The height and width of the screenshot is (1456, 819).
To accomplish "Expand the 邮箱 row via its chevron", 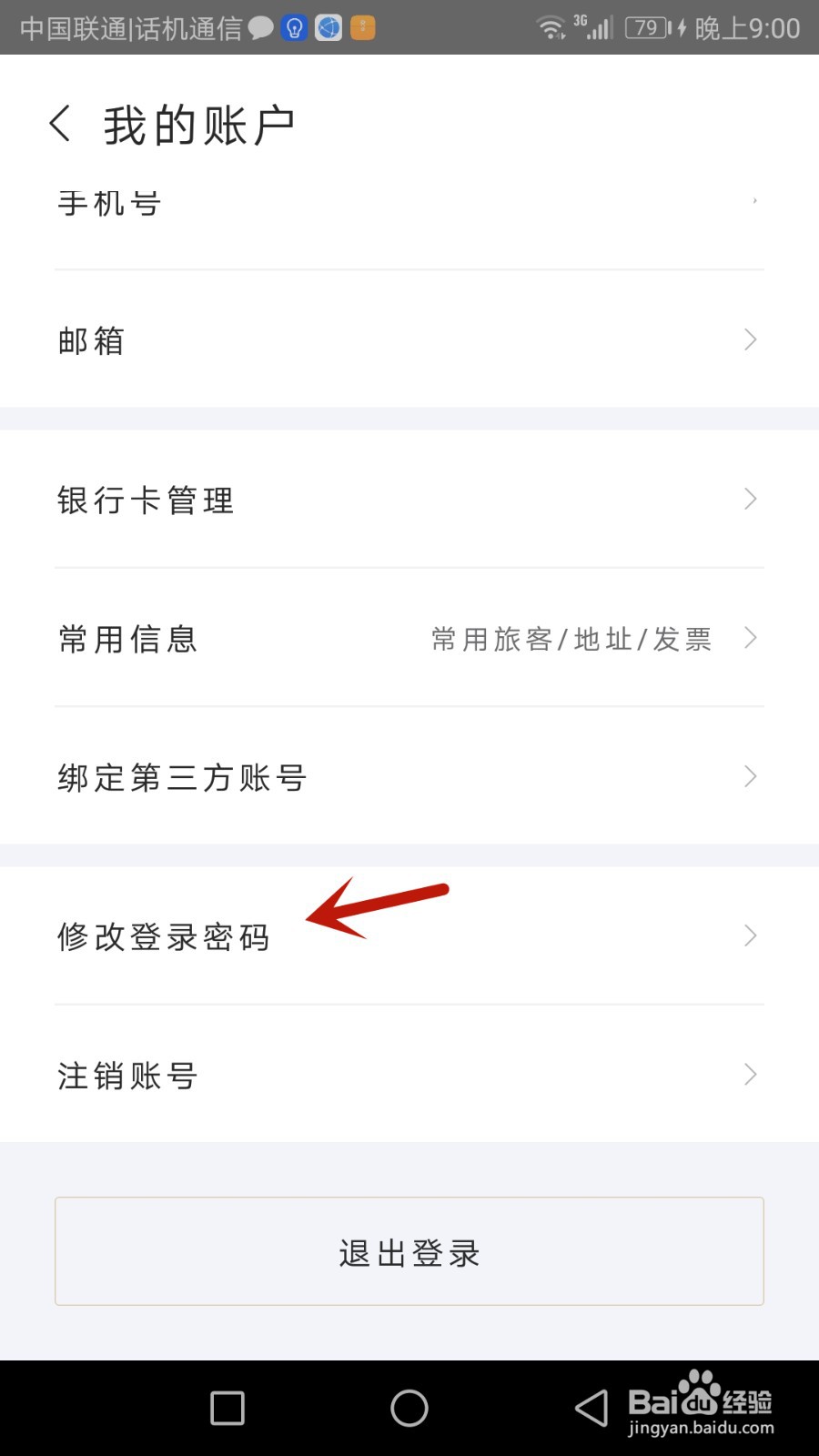I will pyautogui.click(x=749, y=339).
